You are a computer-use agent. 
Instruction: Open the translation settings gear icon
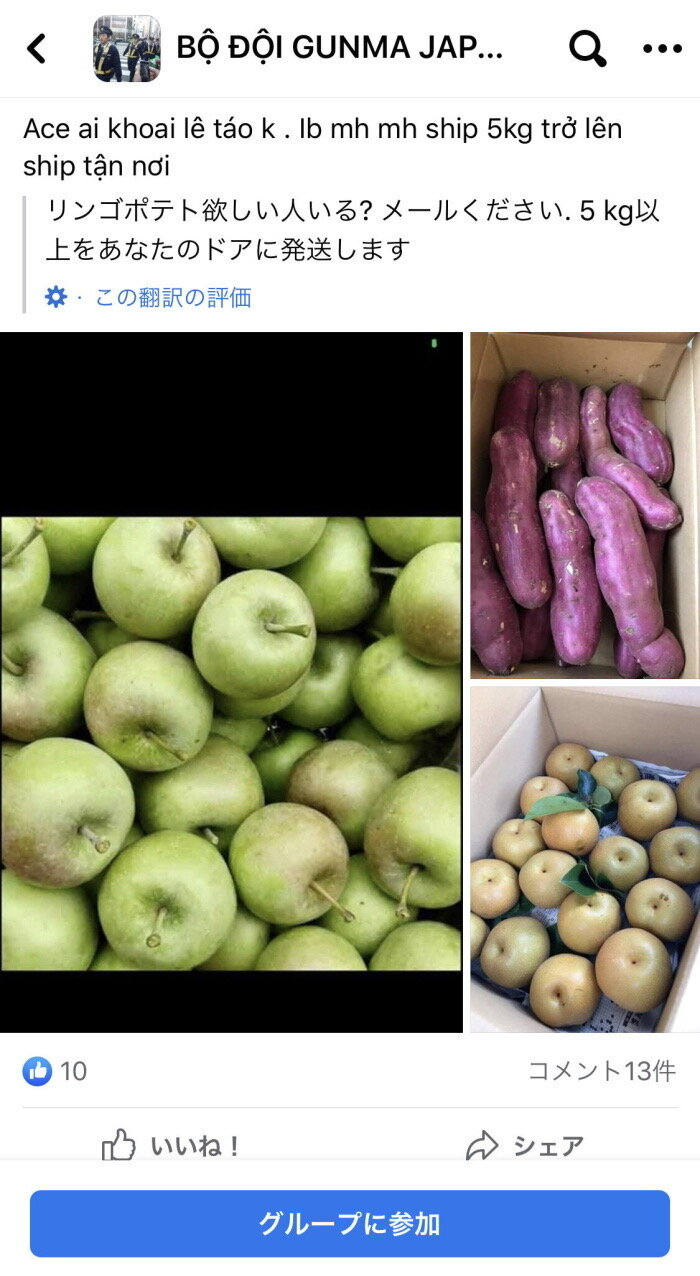point(56,297)
